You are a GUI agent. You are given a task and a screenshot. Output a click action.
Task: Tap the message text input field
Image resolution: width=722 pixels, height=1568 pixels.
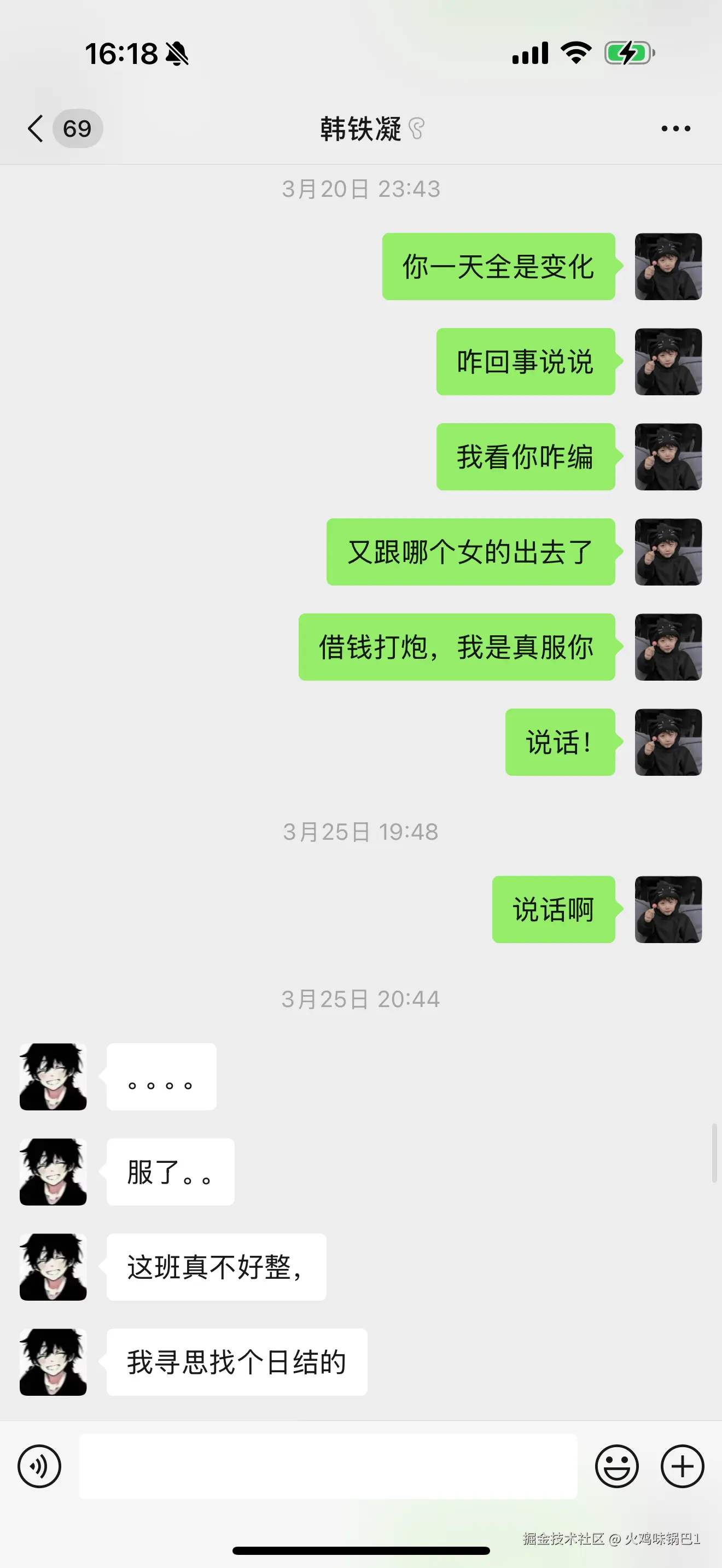328,1466
